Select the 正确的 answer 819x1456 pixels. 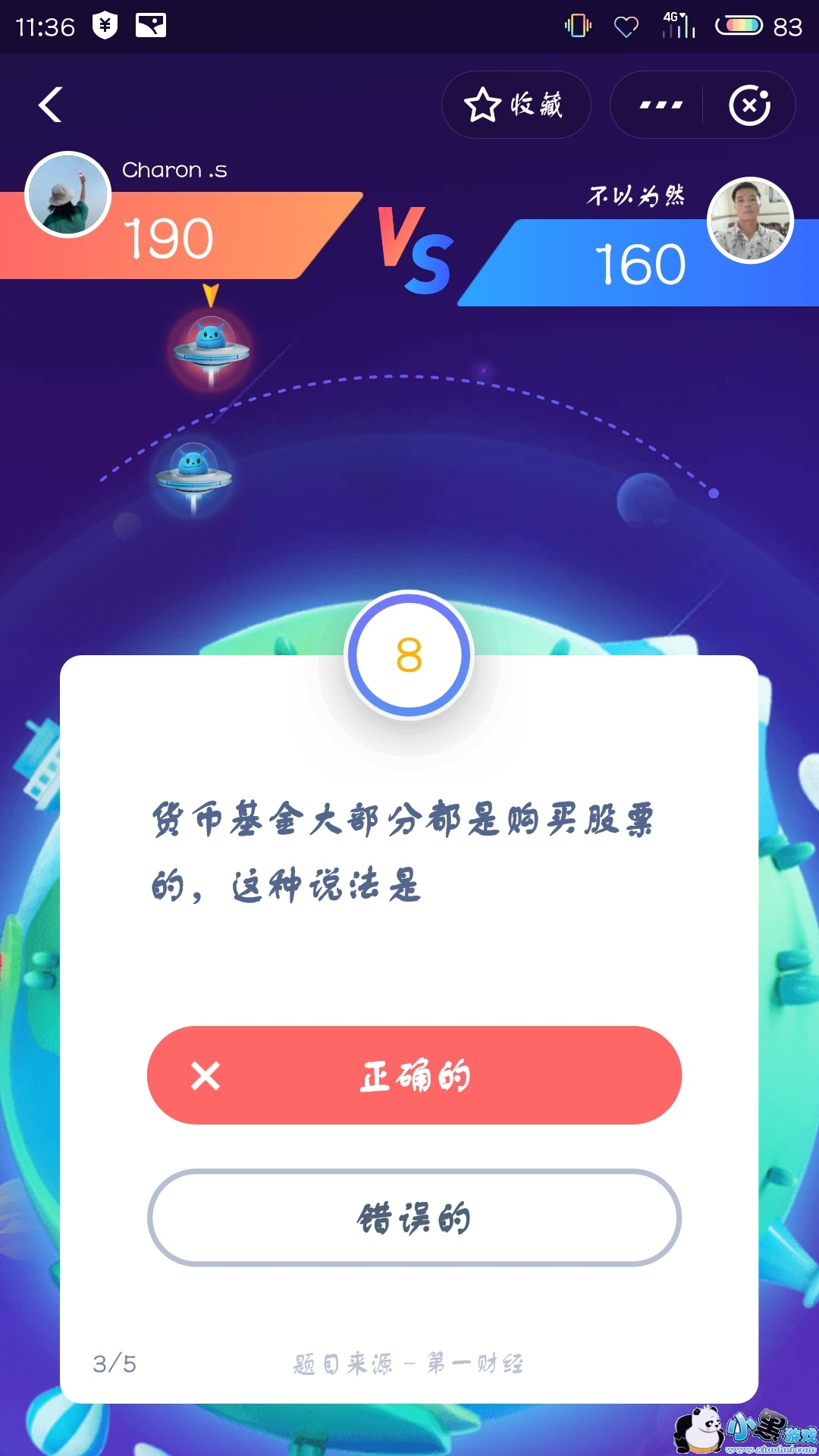point(414,1075)
